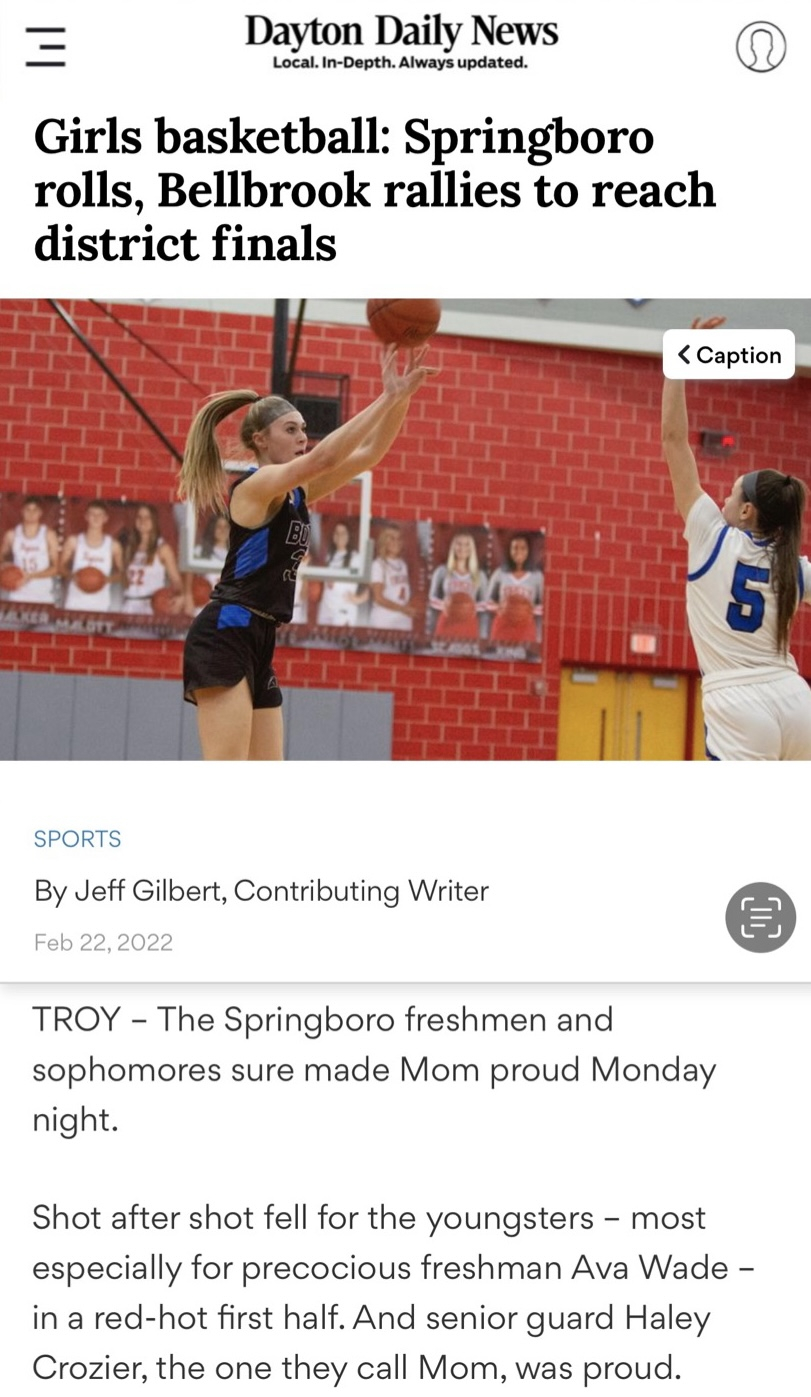This screenshot has height=1397, width=811.
Task: Expand the photo Caption button
Action: click(729, 355)
